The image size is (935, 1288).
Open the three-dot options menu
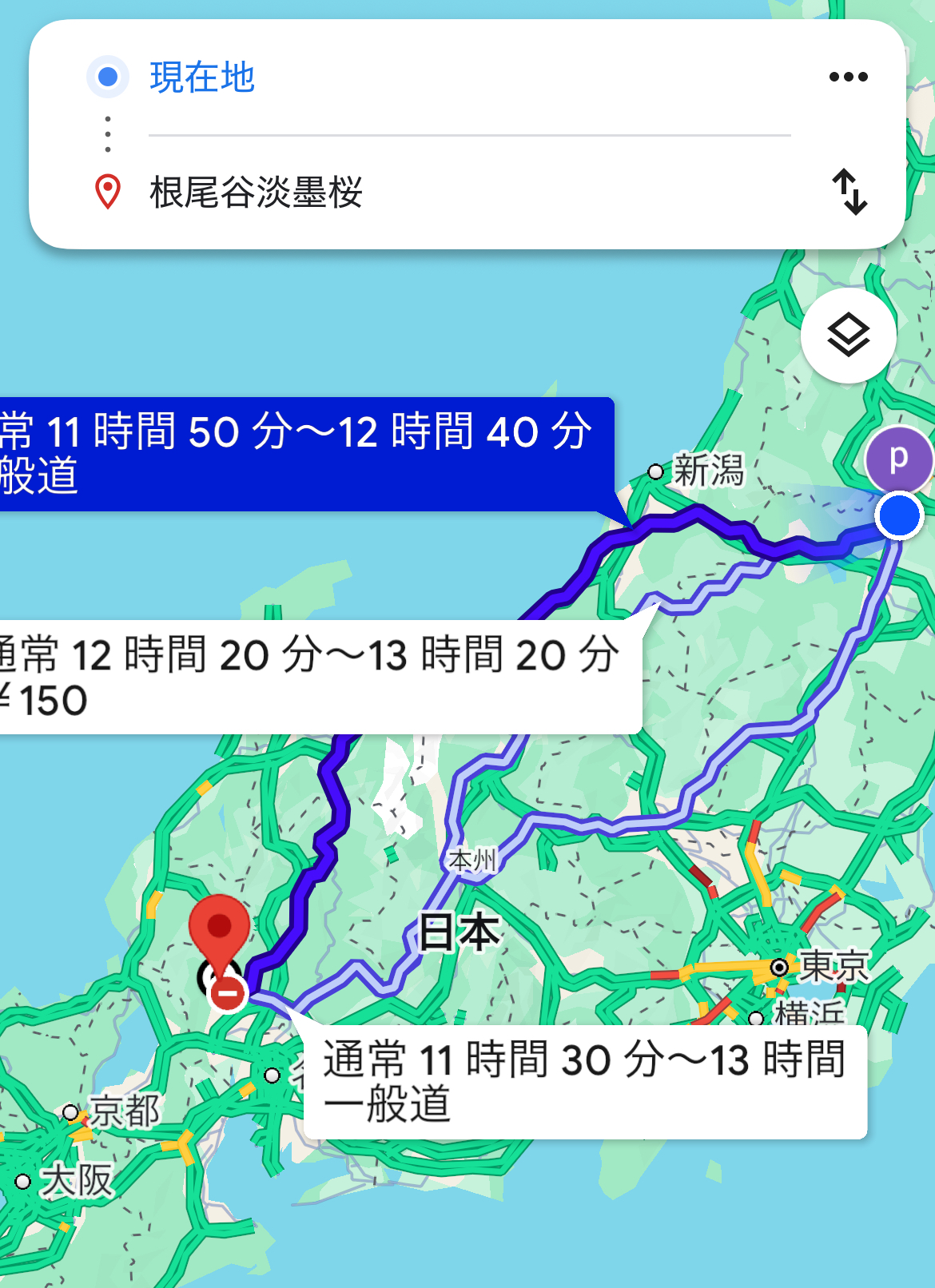tap(848, 77)
